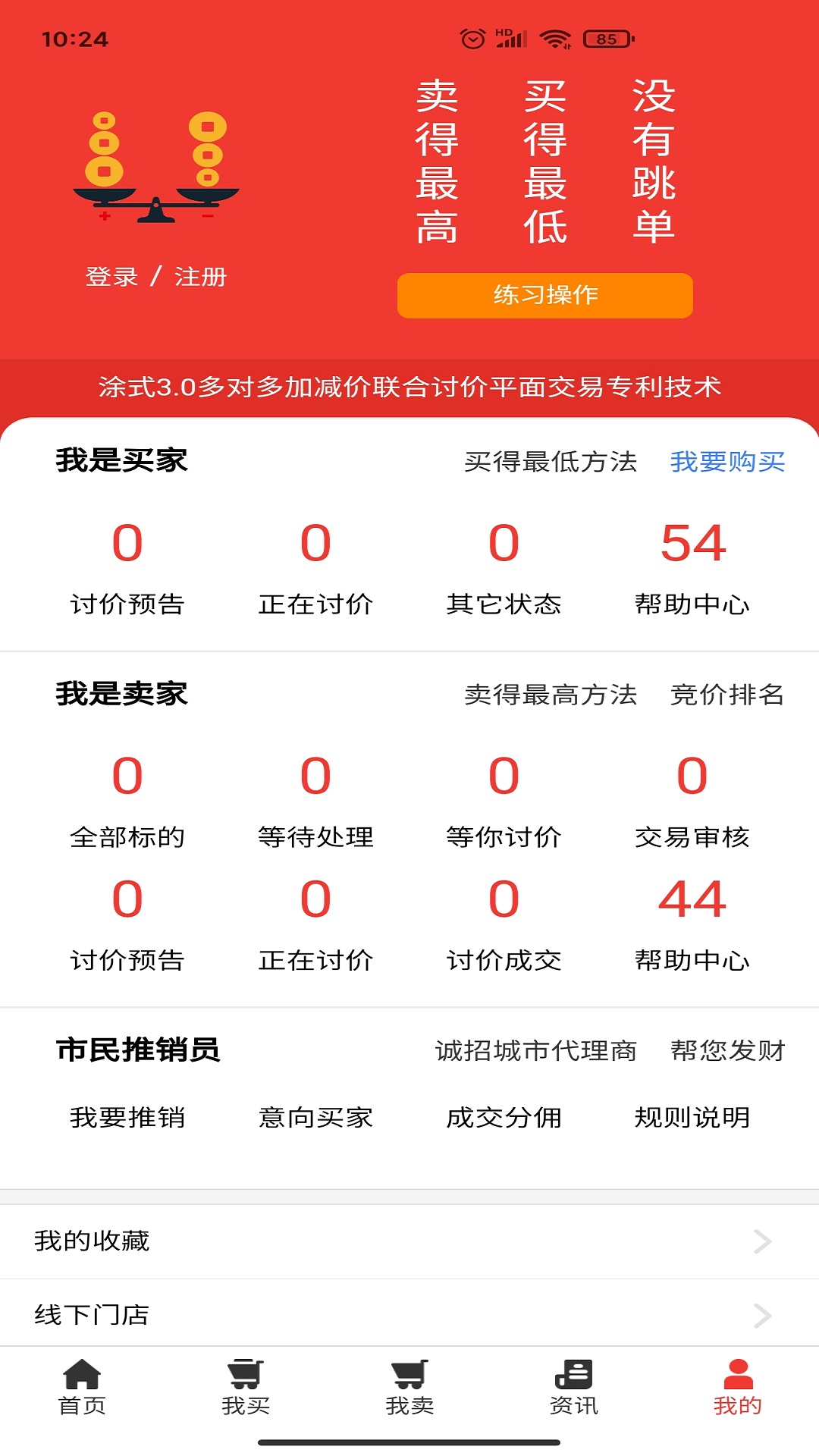Viewport: 819px width, 1456px height.
Task: Open 交易审核 in seller section
Action: [x=692, y=804]
